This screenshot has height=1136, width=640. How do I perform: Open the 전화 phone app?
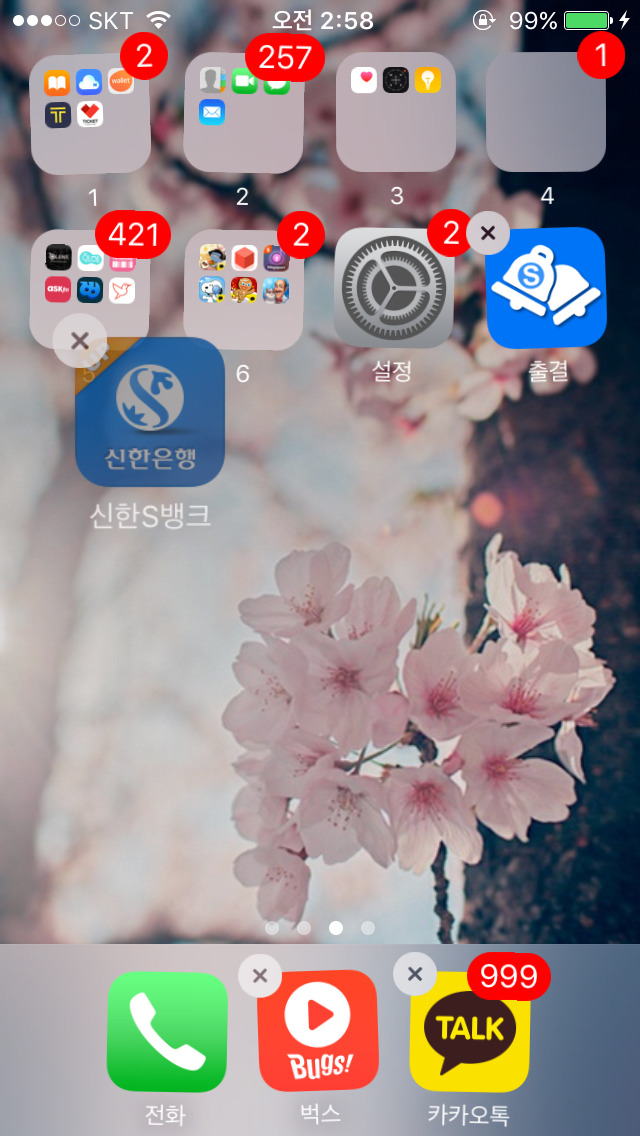coord(167,1032)
